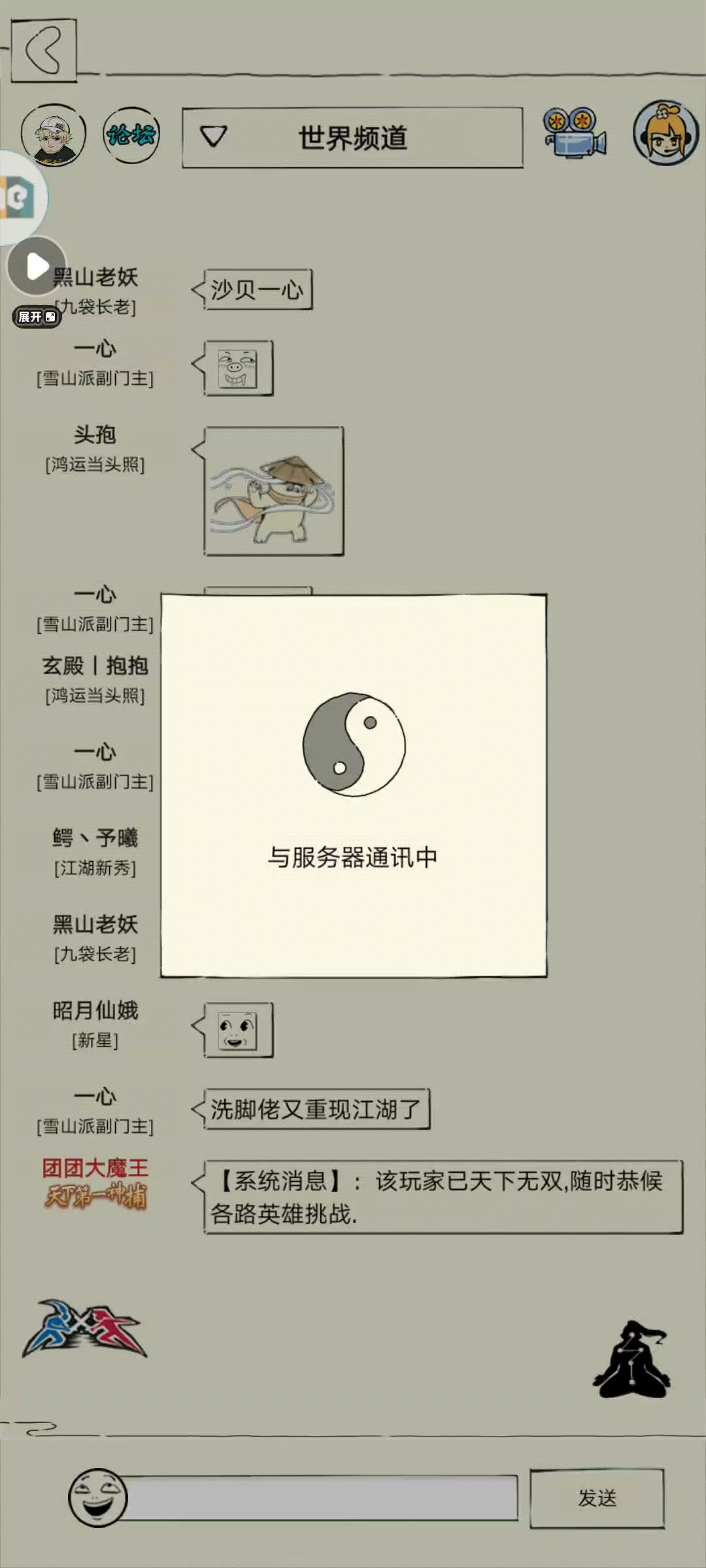This screenshot has width=706, height=1568.
Task: Go back with the top-left arrow
Action: (x=44, y=50)
